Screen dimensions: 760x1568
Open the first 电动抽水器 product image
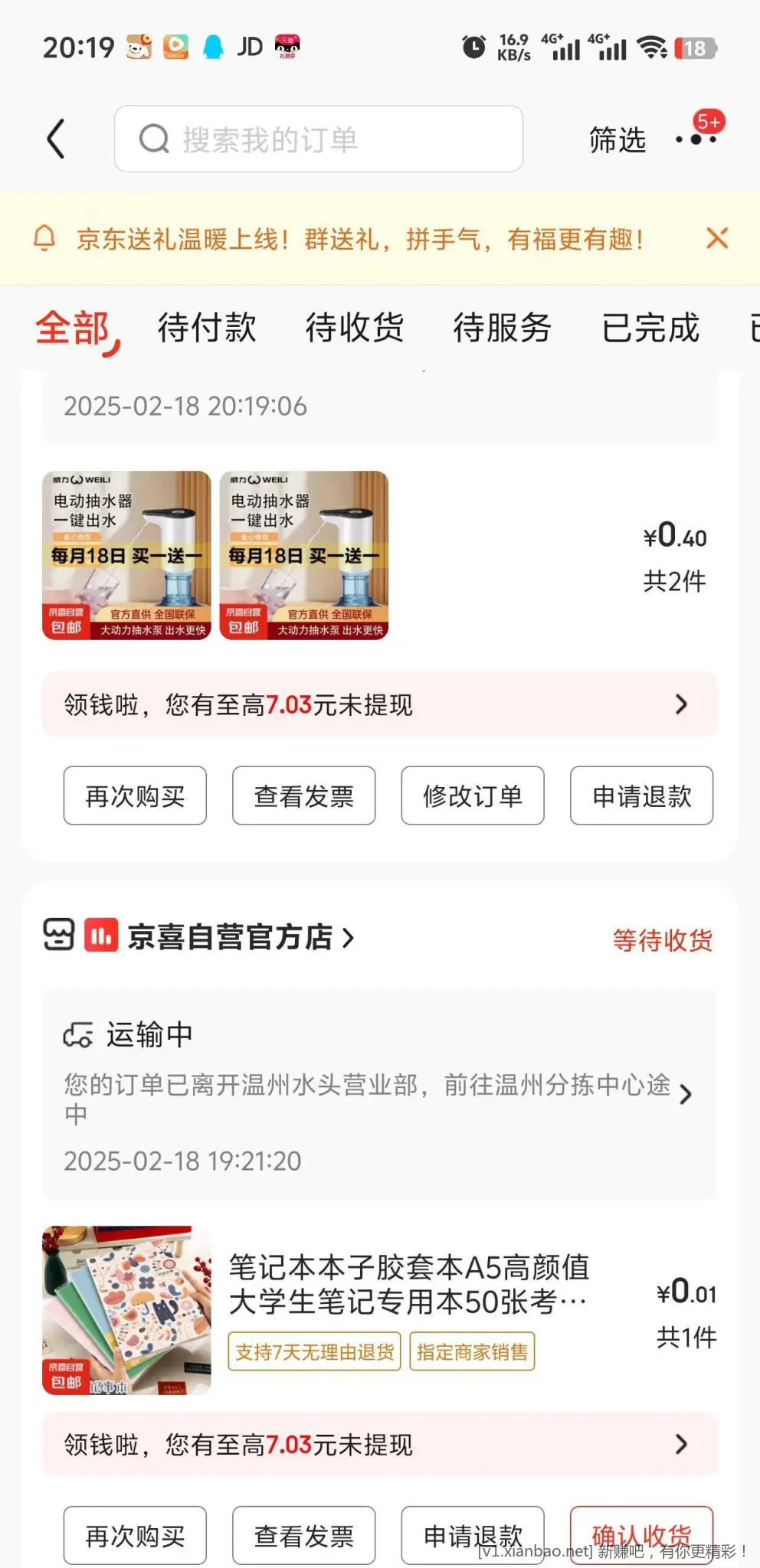point(126,555)
